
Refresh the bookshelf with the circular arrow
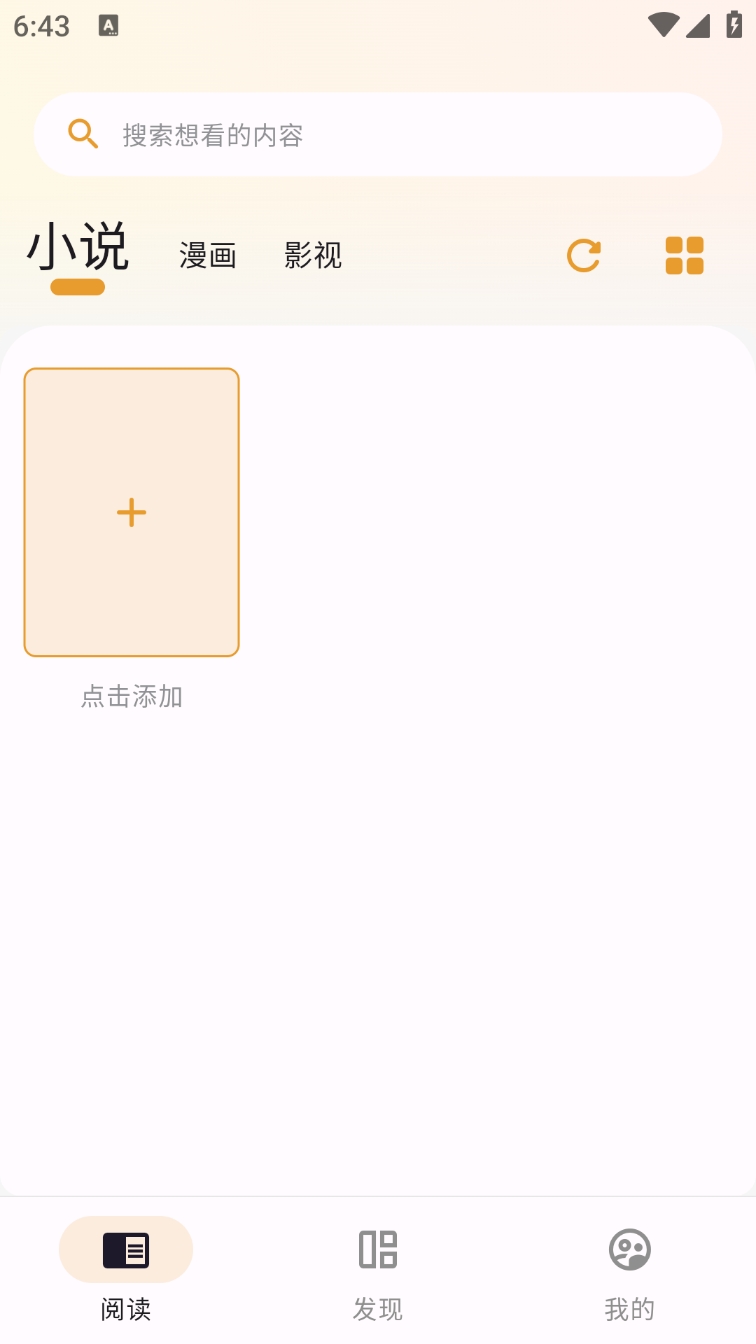[x=584, y=255]
